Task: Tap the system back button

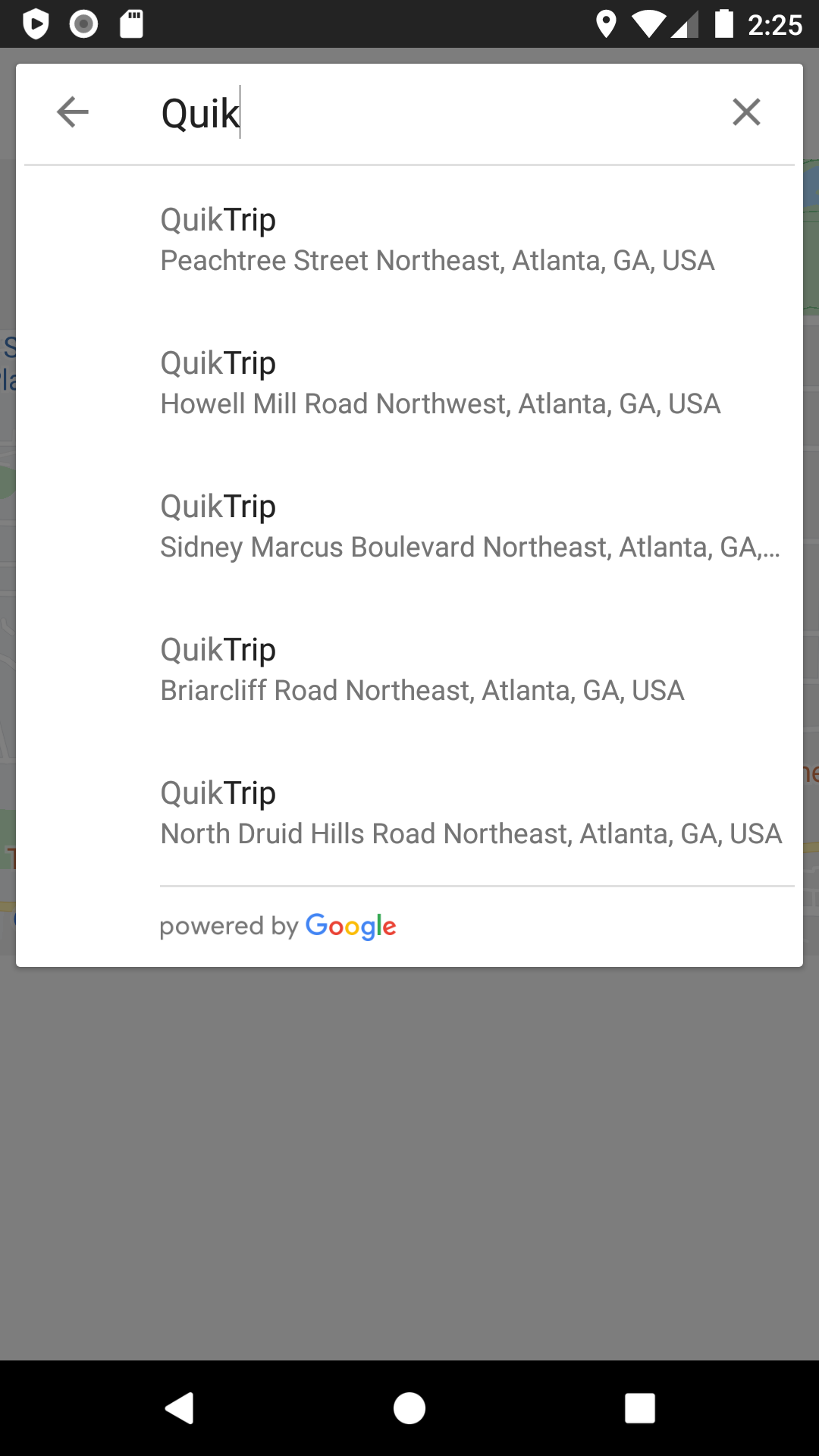Action: click(x=180, y=1408)
